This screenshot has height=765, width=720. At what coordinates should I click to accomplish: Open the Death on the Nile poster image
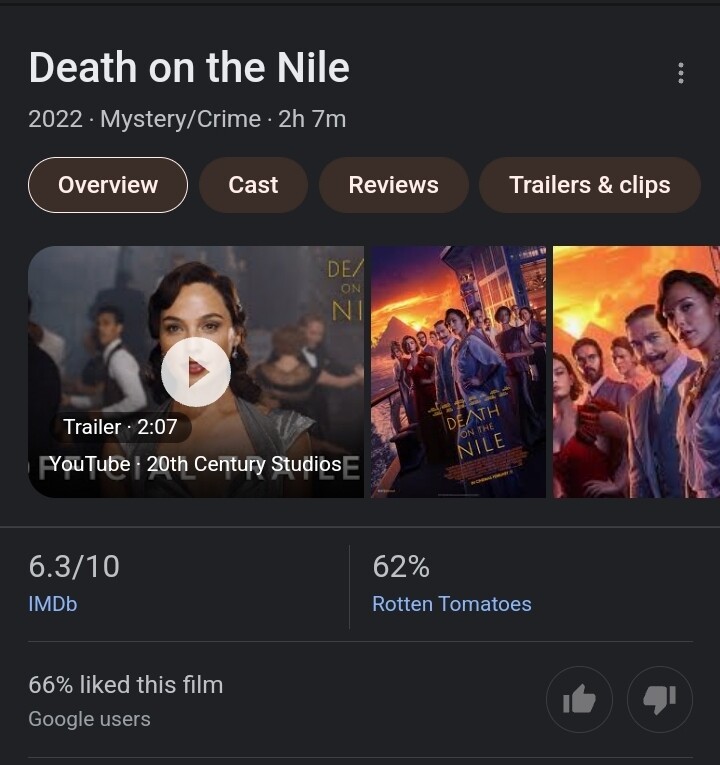(x=458, y=372)
